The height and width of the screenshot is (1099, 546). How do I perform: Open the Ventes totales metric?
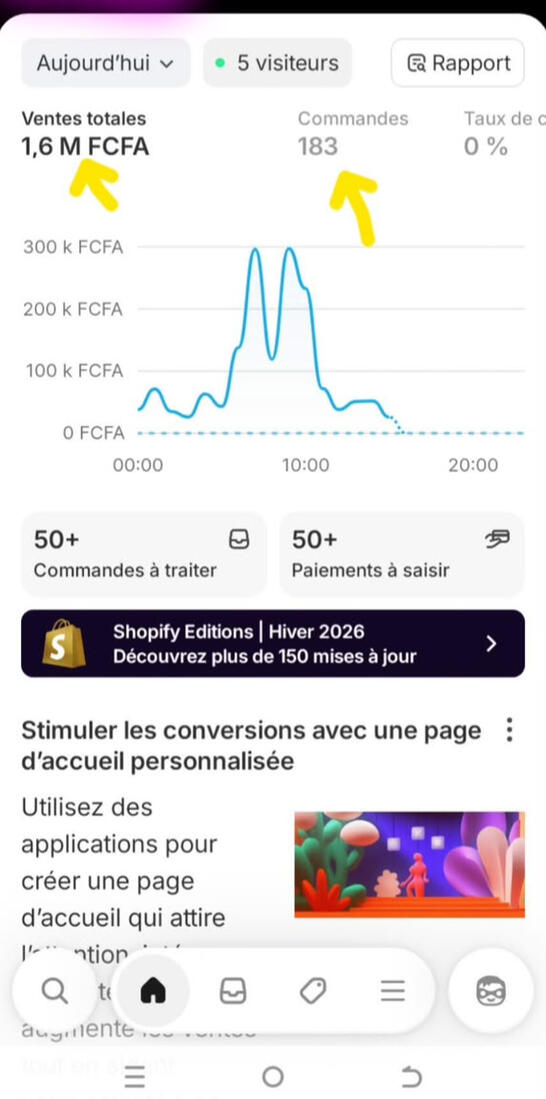(86, 133)
